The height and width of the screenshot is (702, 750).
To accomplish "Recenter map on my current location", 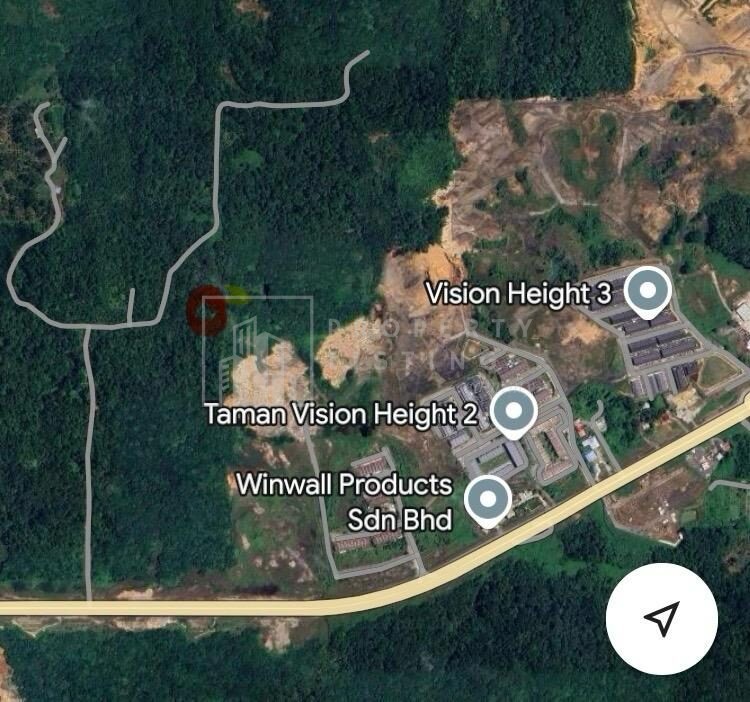I will 661,618.
